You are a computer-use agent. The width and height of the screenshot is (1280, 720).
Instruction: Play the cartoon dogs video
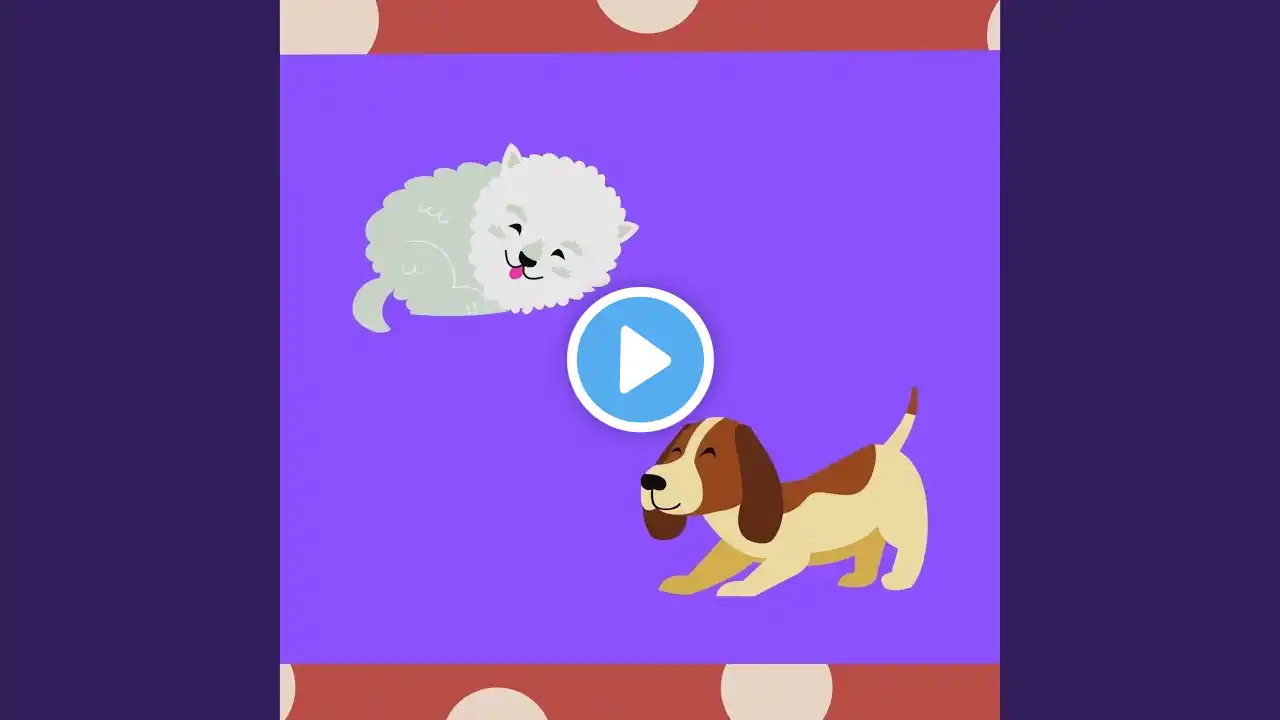tap(640, 360)
